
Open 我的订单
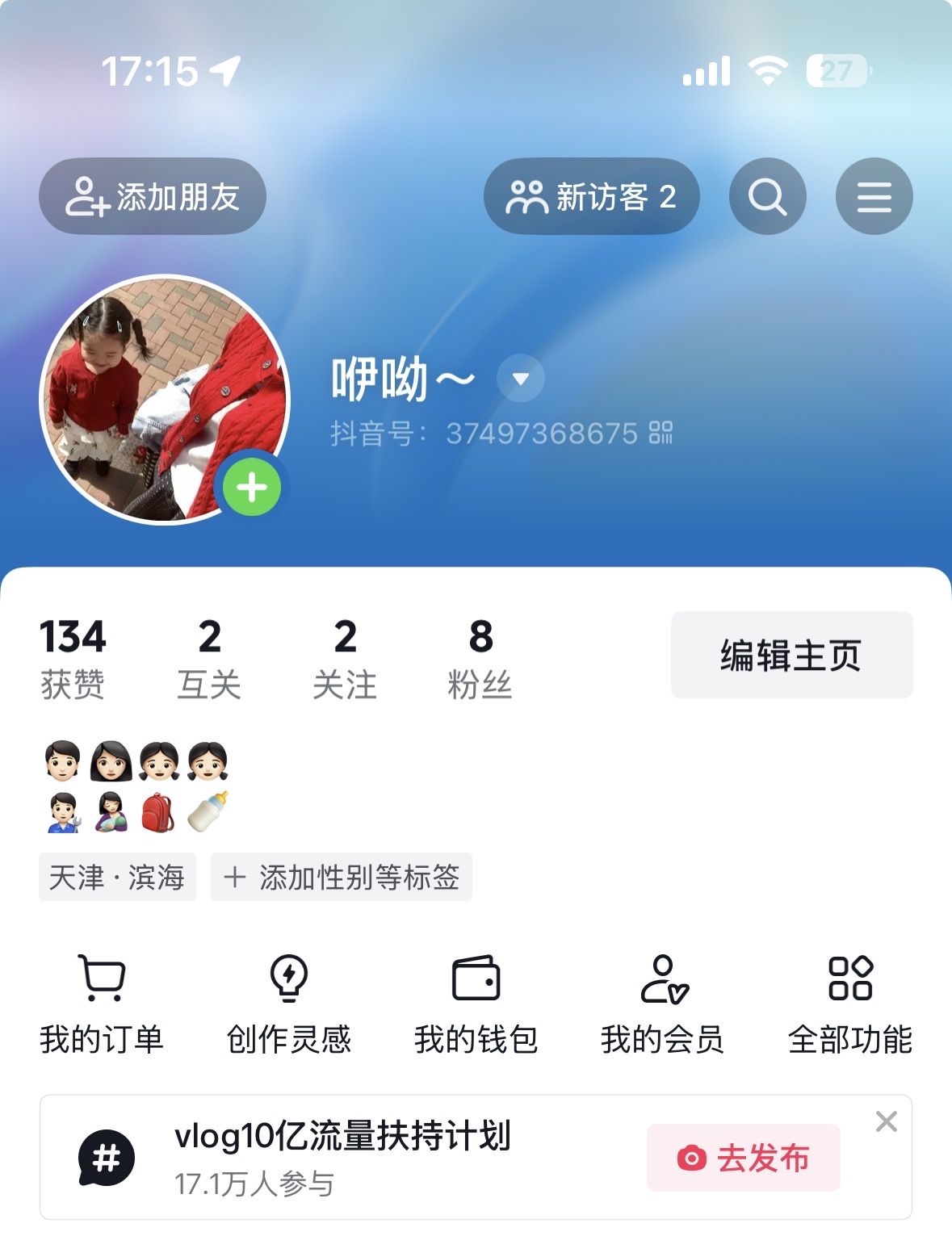(102, 1005)
